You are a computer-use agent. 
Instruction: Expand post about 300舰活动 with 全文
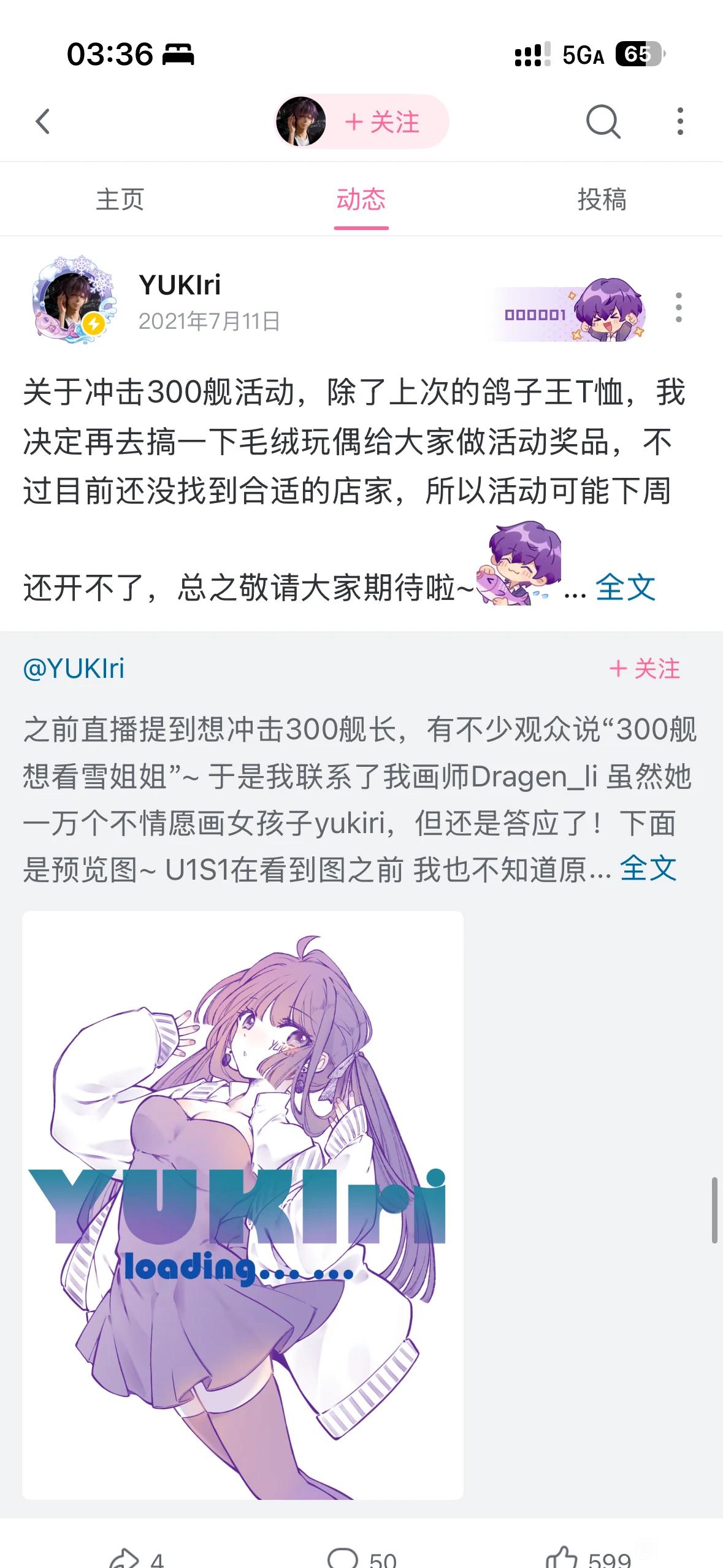click(625, 588)
